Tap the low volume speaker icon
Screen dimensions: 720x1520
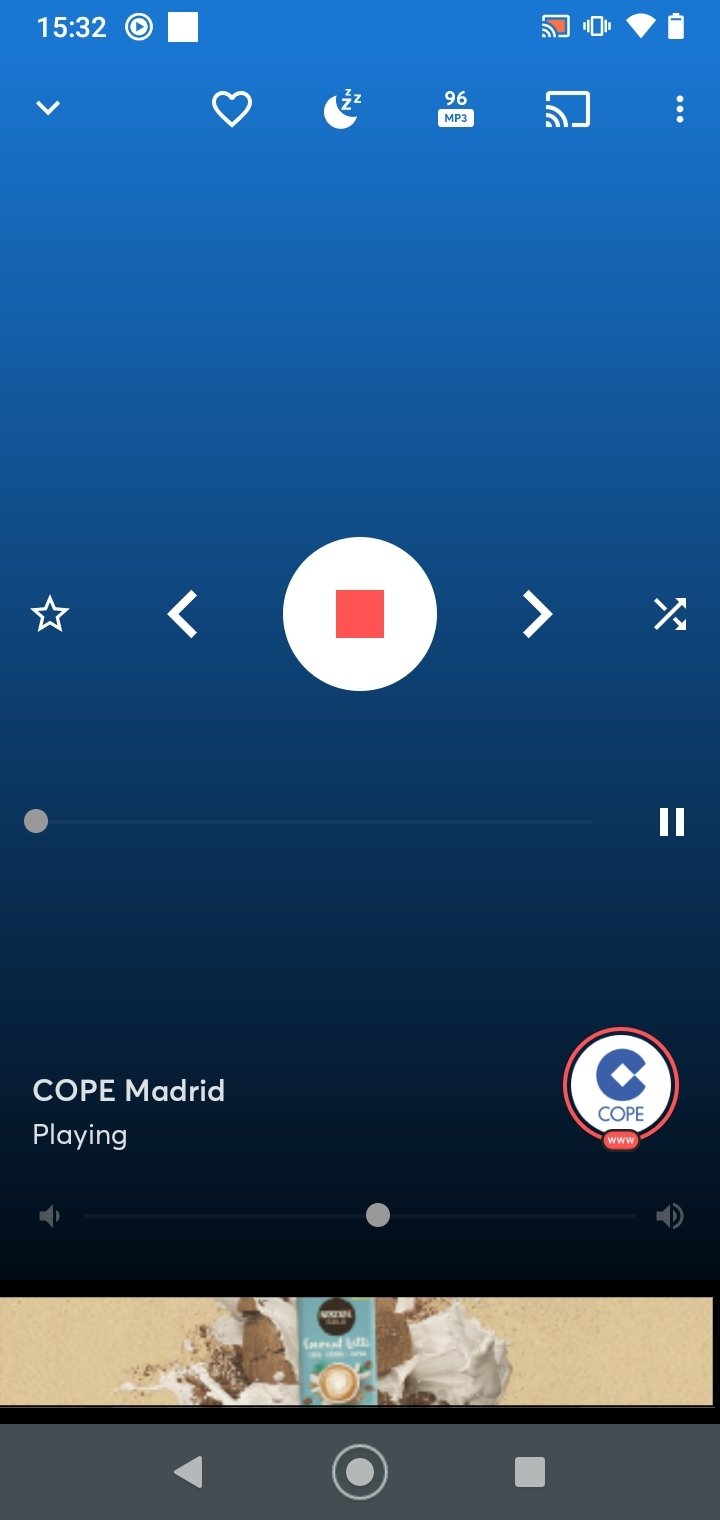(x=49, y=1216)
